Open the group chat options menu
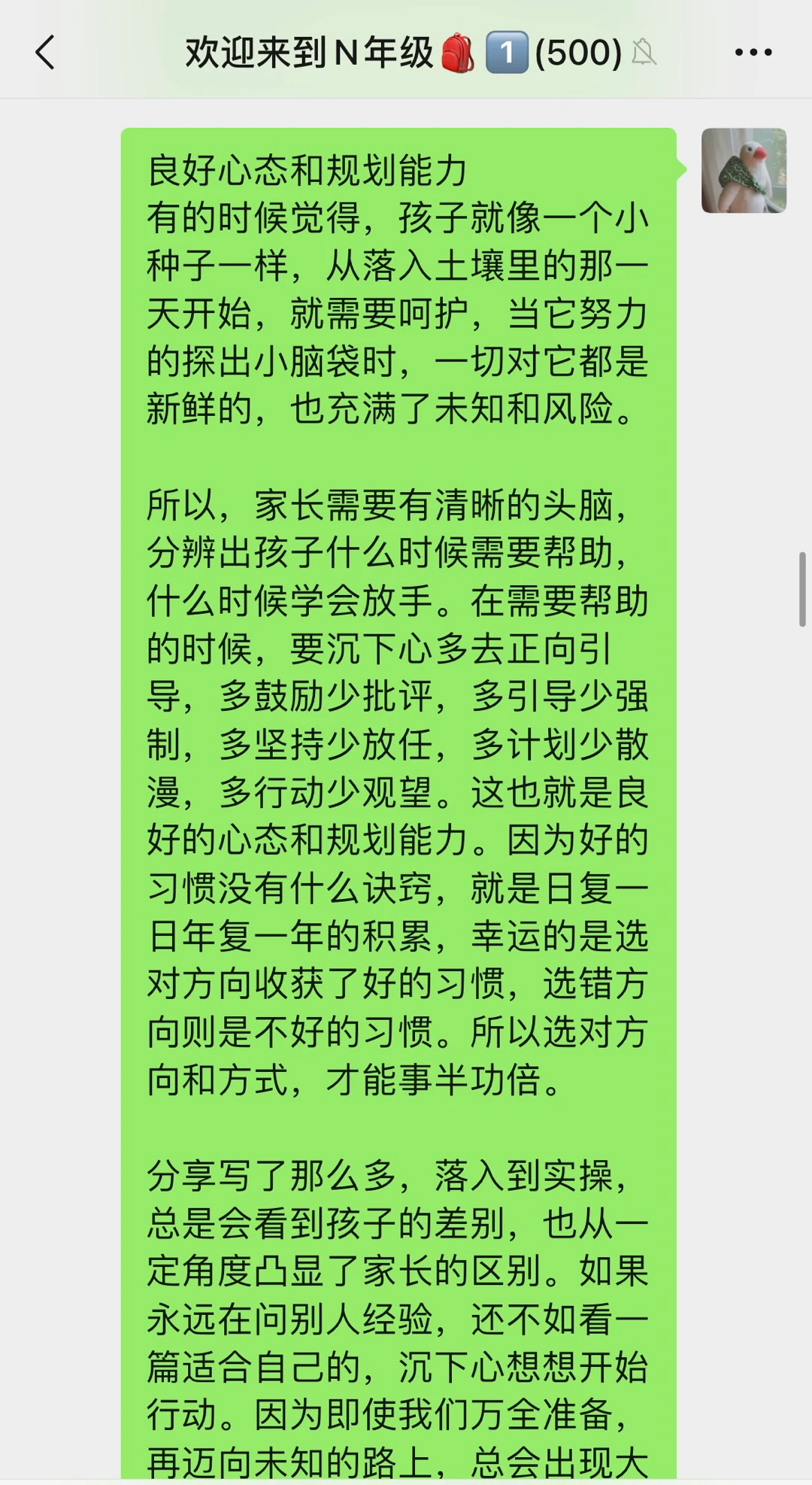 click(x=753, y=52)
